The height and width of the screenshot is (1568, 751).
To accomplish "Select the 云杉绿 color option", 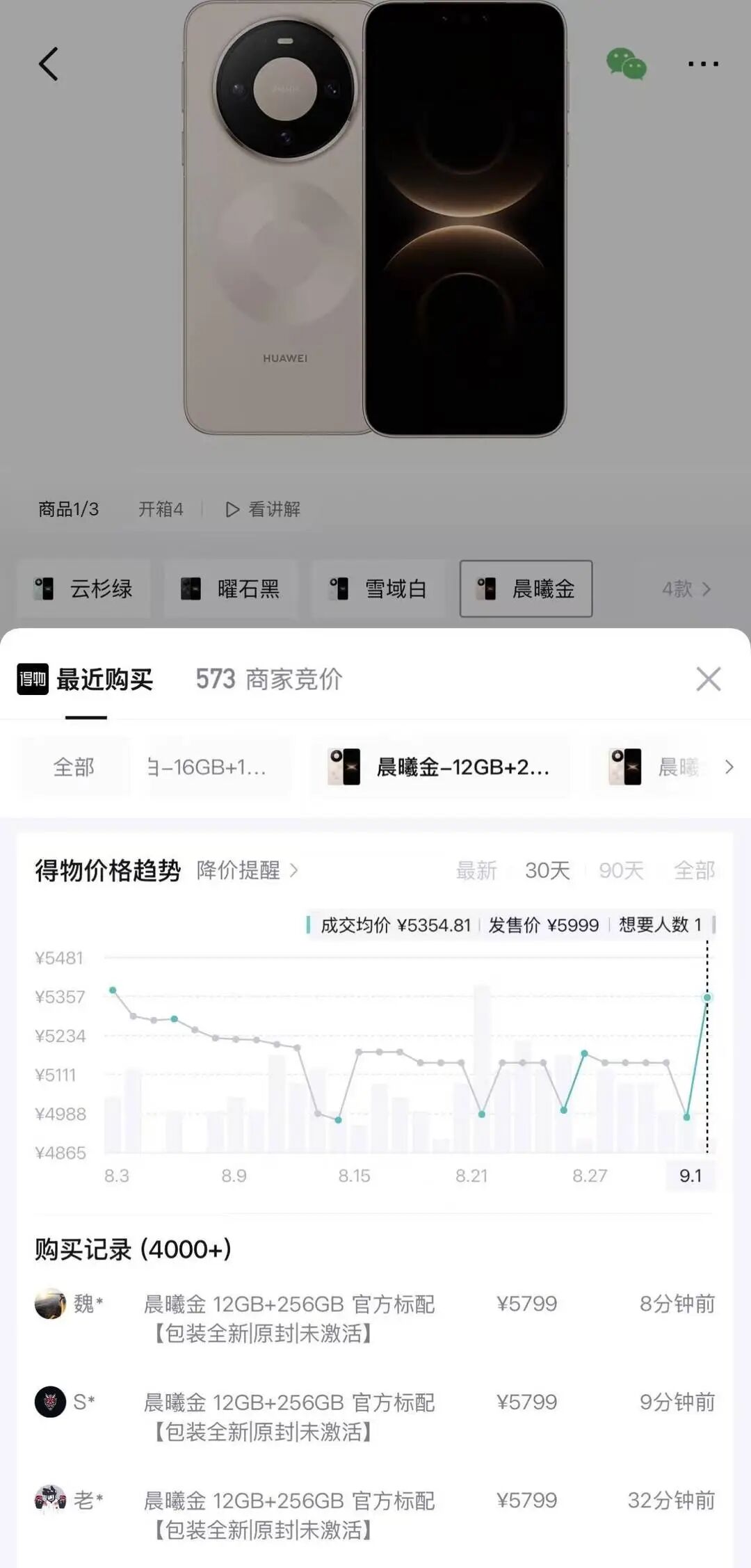I will tap(83, 589).
